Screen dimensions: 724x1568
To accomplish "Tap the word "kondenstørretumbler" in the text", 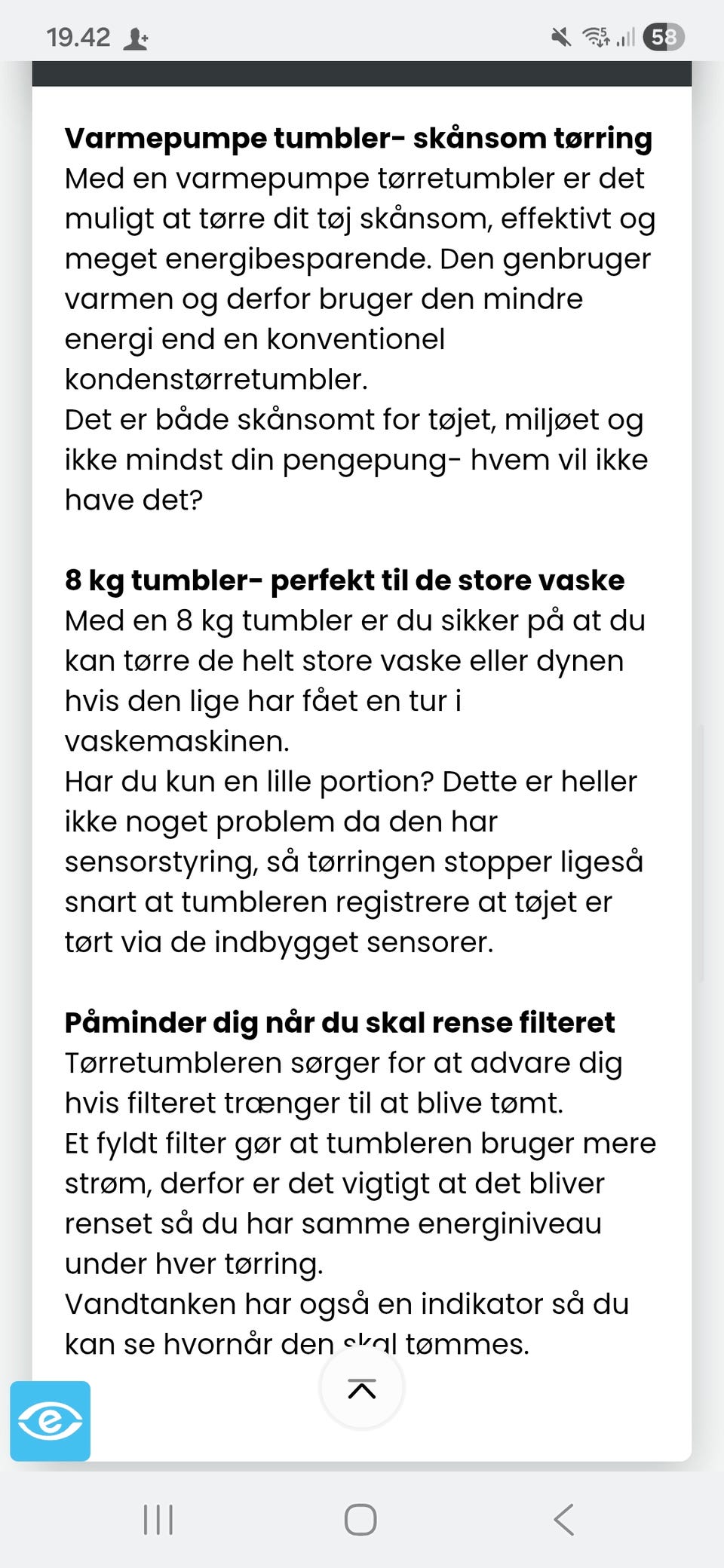I will click(x=213, y=378).
